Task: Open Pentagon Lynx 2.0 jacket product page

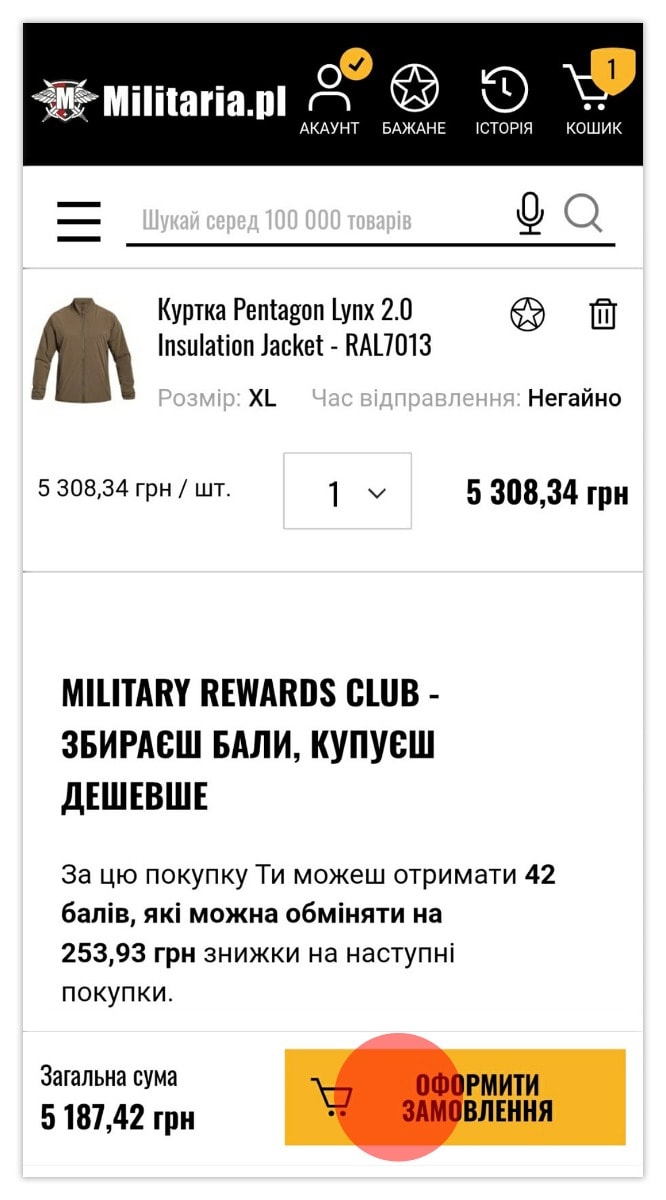Action: pos(294,327)
